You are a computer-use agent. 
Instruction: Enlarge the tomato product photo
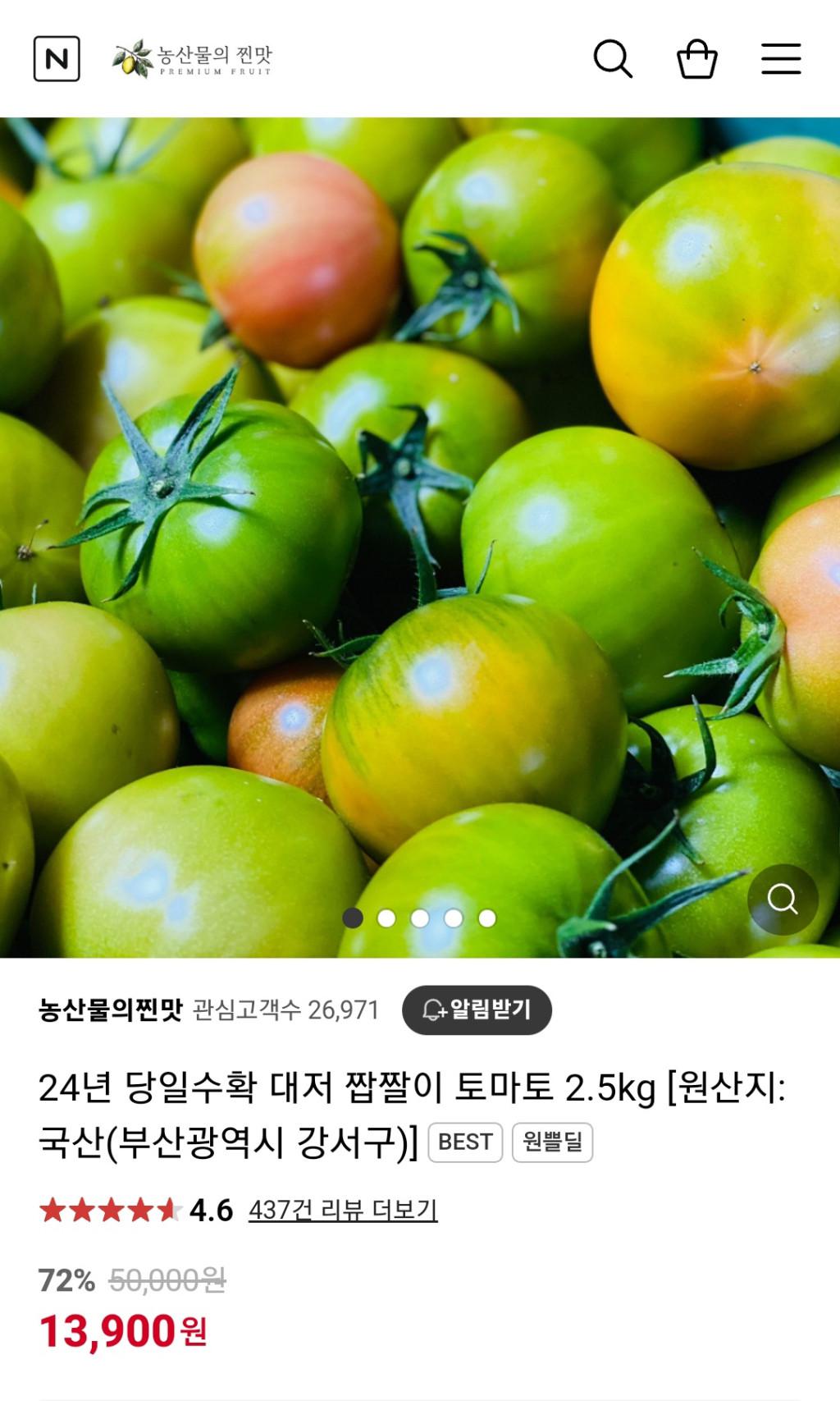click(420, 492)
